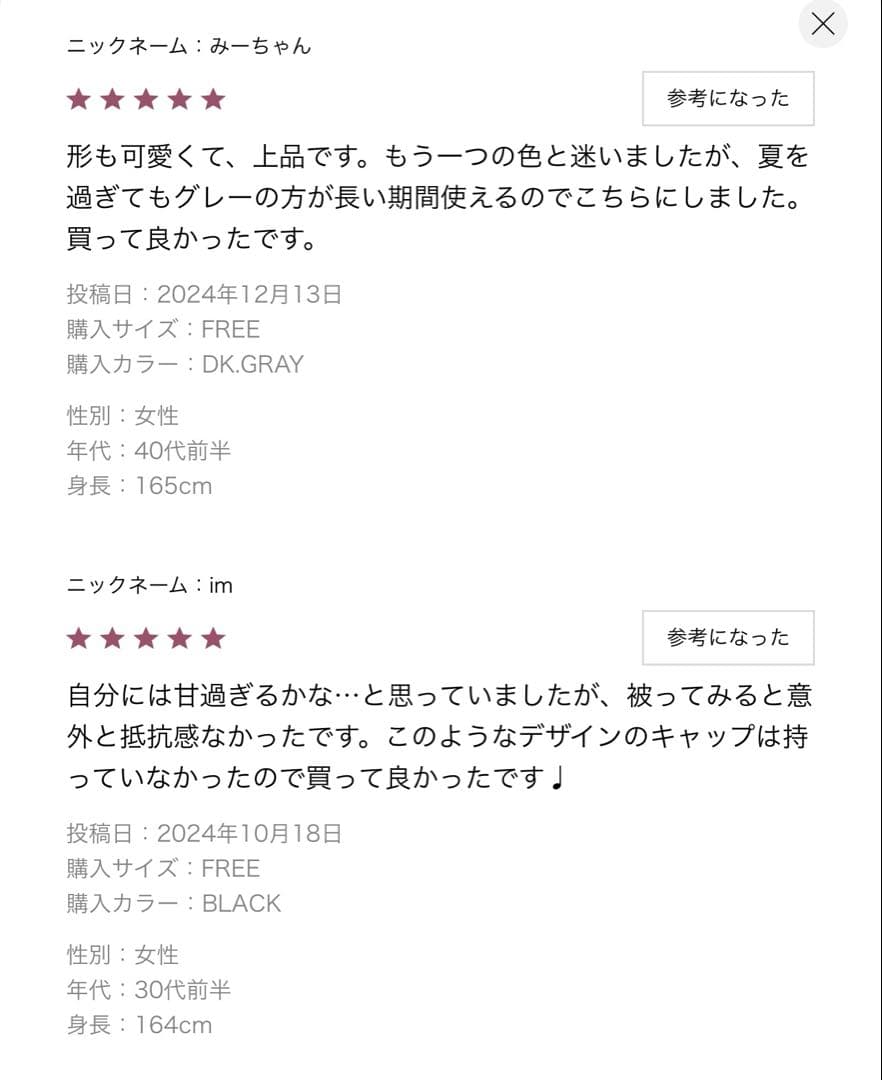Select the 身長 165cm detail line
882x1080 pixels.
tap(140, 485)
